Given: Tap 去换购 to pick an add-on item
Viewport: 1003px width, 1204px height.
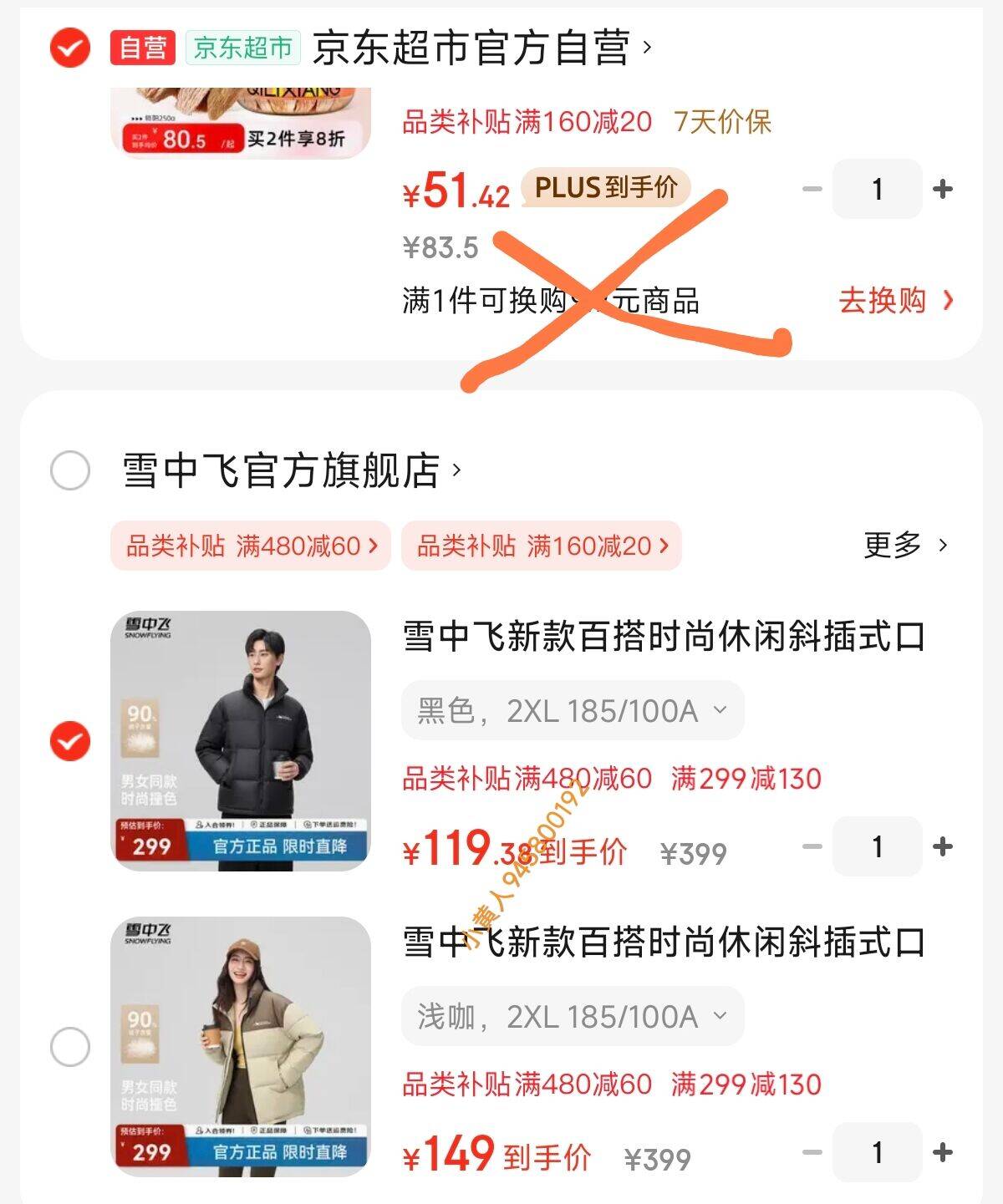Looking at the screenshot, I should click(x=894, y=301).
